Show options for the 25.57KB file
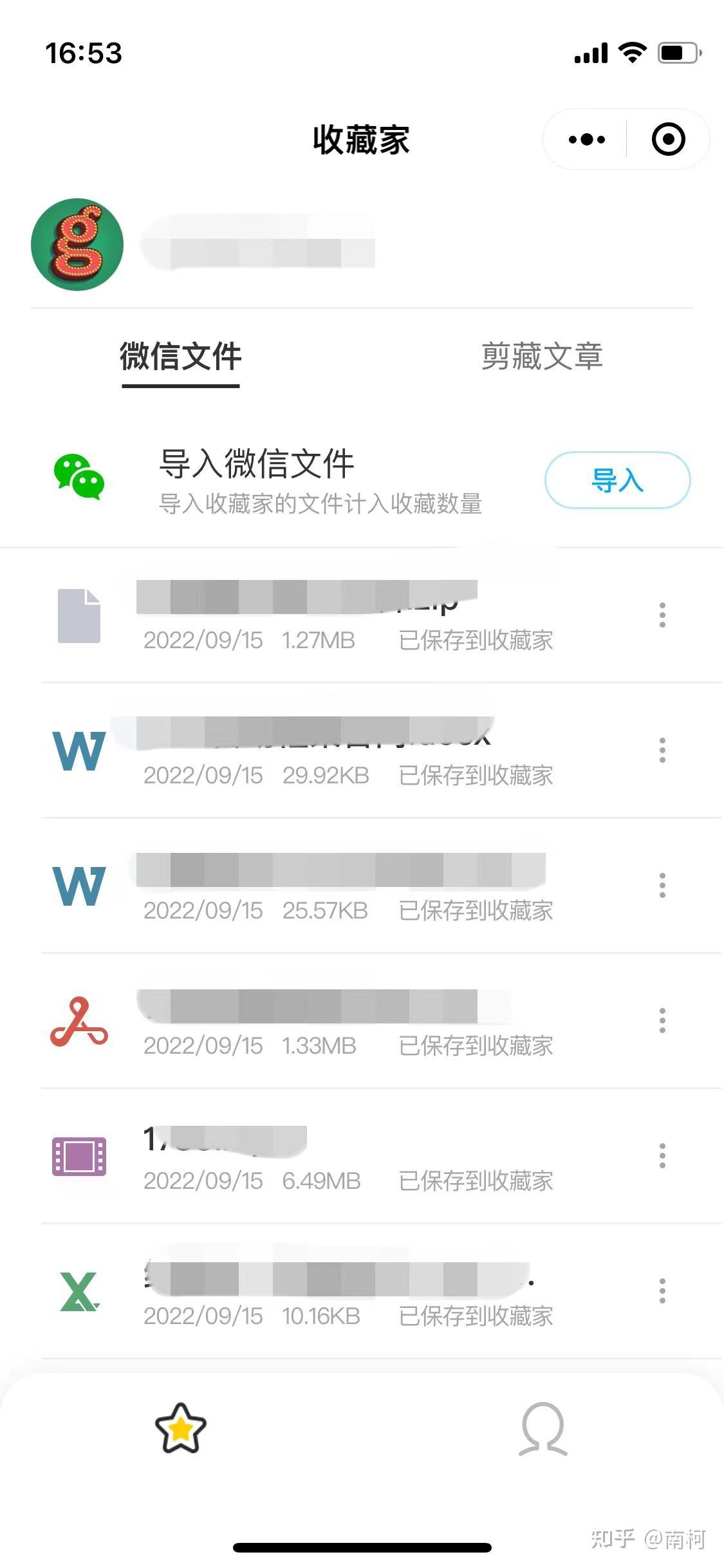The width and height of the screenshot is (724, 1568). click(x=662, y=886)
